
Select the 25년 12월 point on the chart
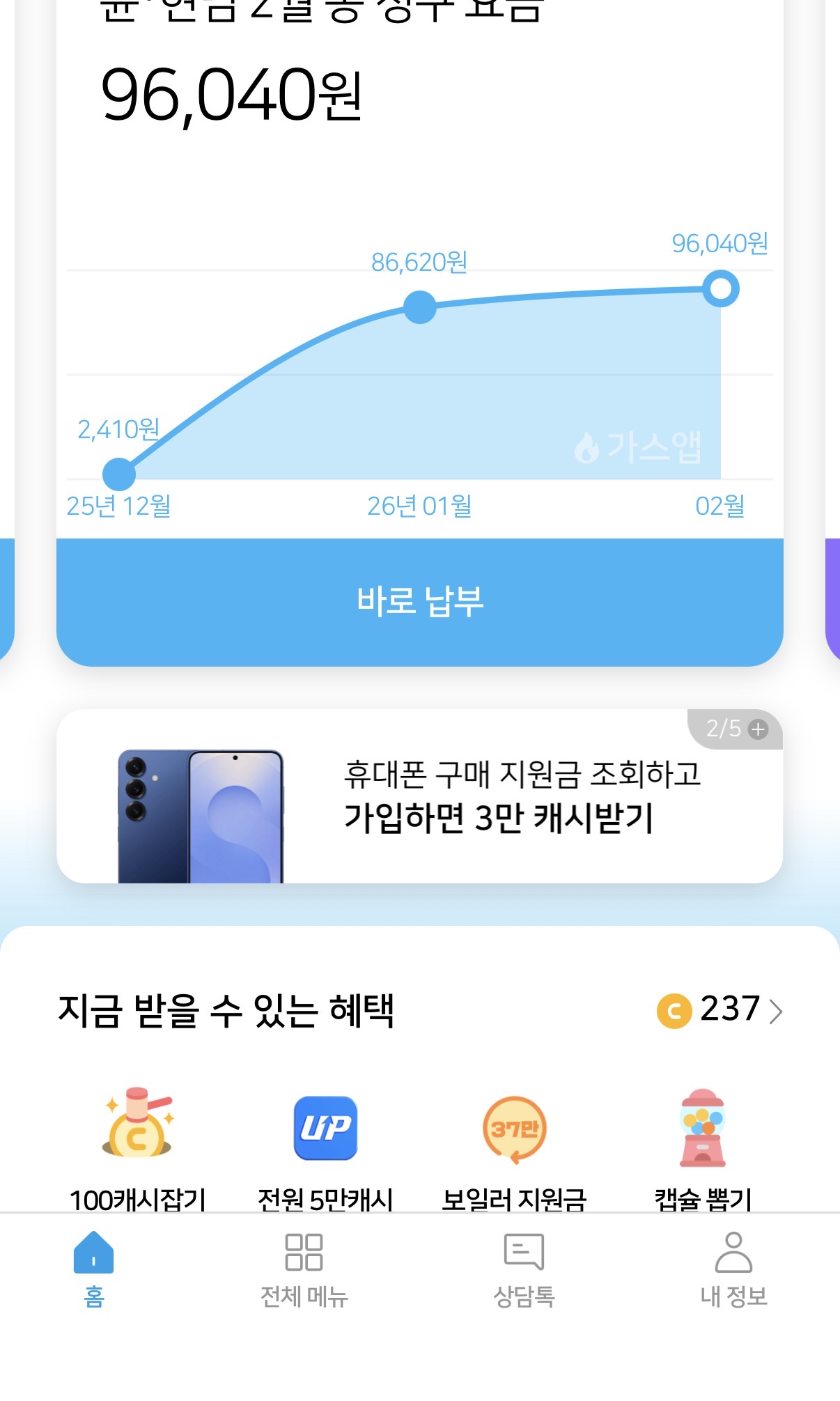tap(119, 474)
